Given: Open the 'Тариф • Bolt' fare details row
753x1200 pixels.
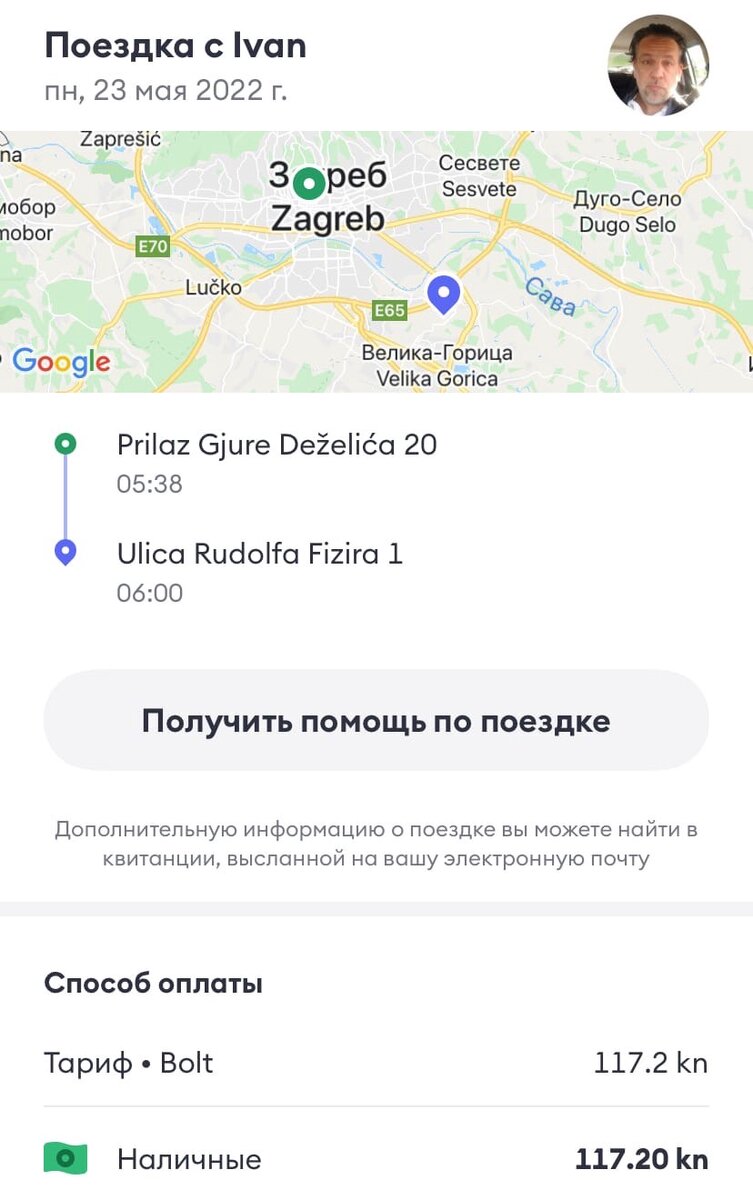Looking at the screenshot, I should pos(130,1063).
